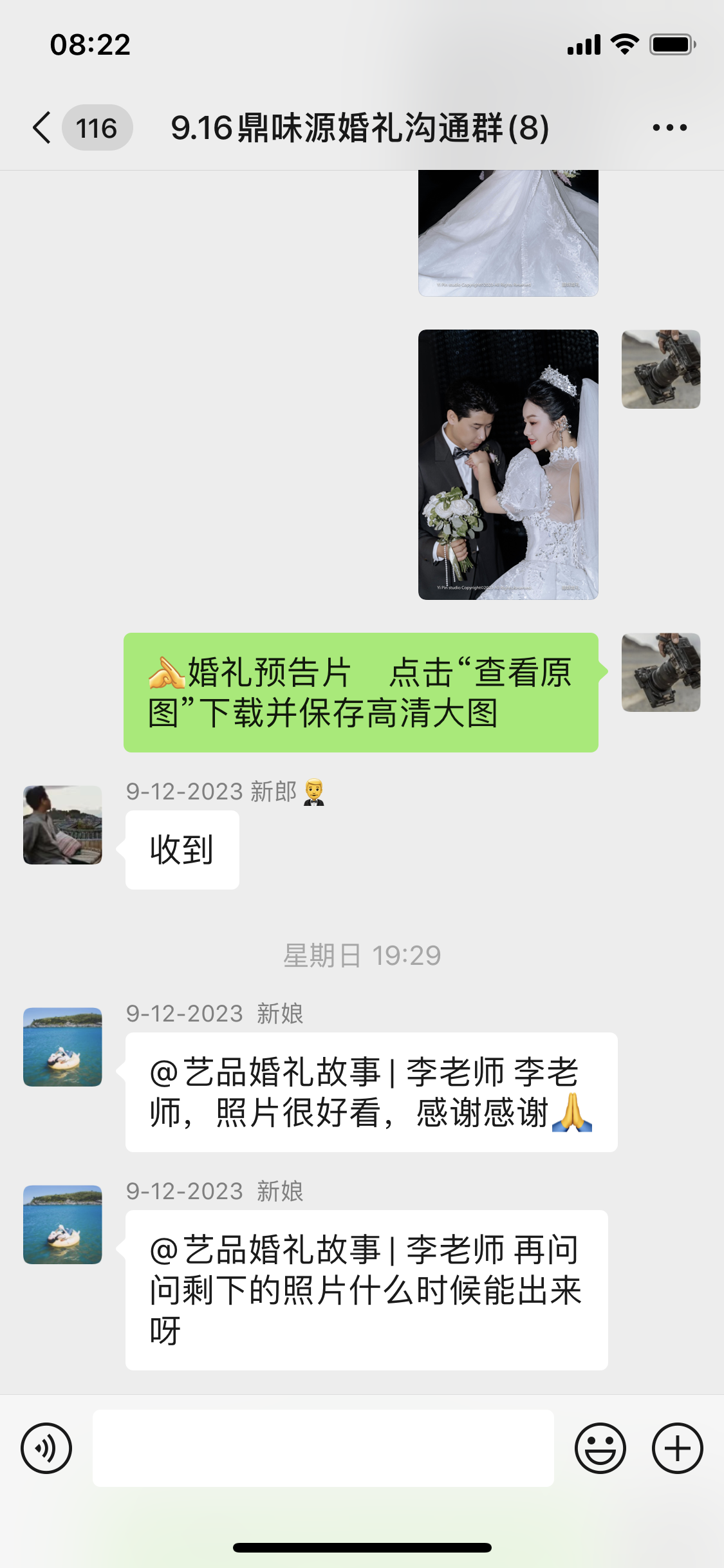Open 新娘's avatar beside the 照片很好看 message

point(62,1047)
